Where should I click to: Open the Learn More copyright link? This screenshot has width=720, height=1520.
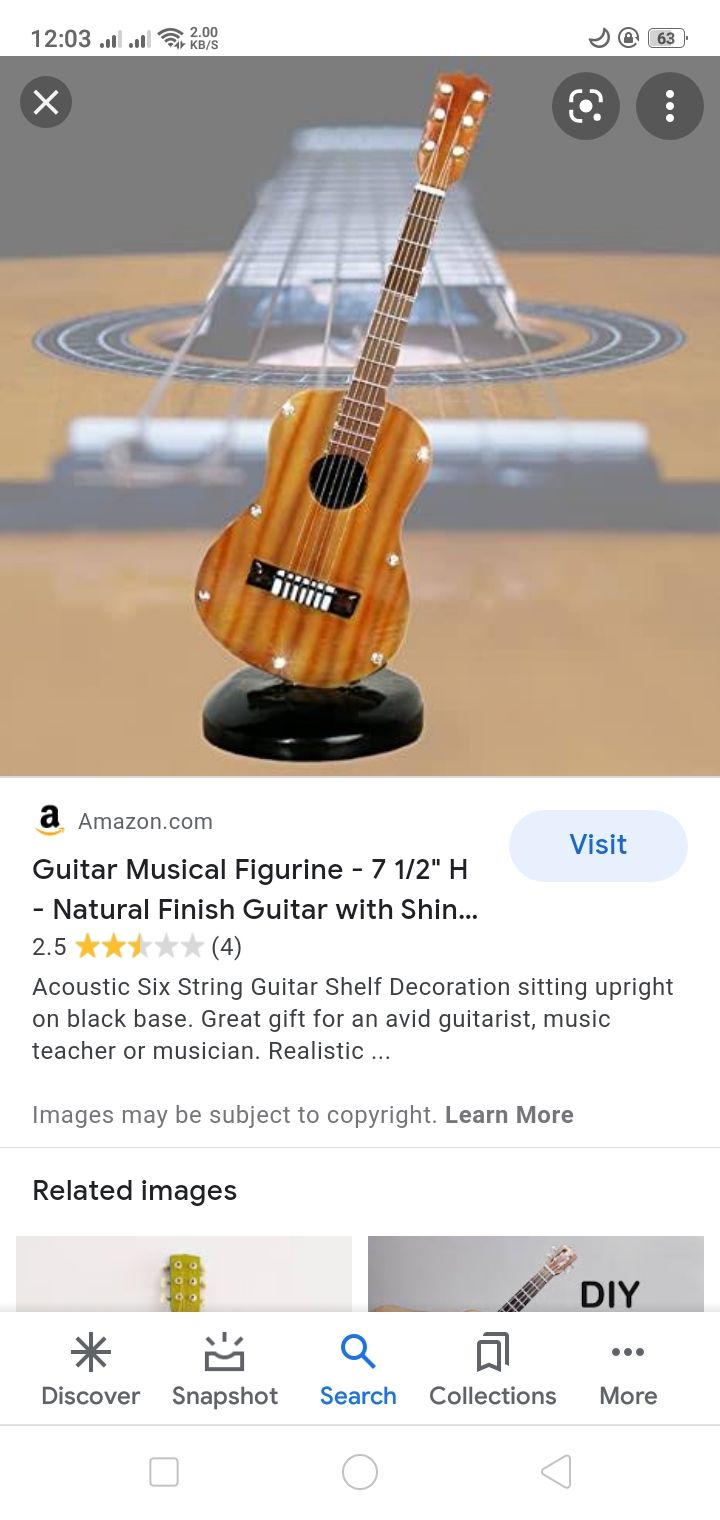point(509,1115)
